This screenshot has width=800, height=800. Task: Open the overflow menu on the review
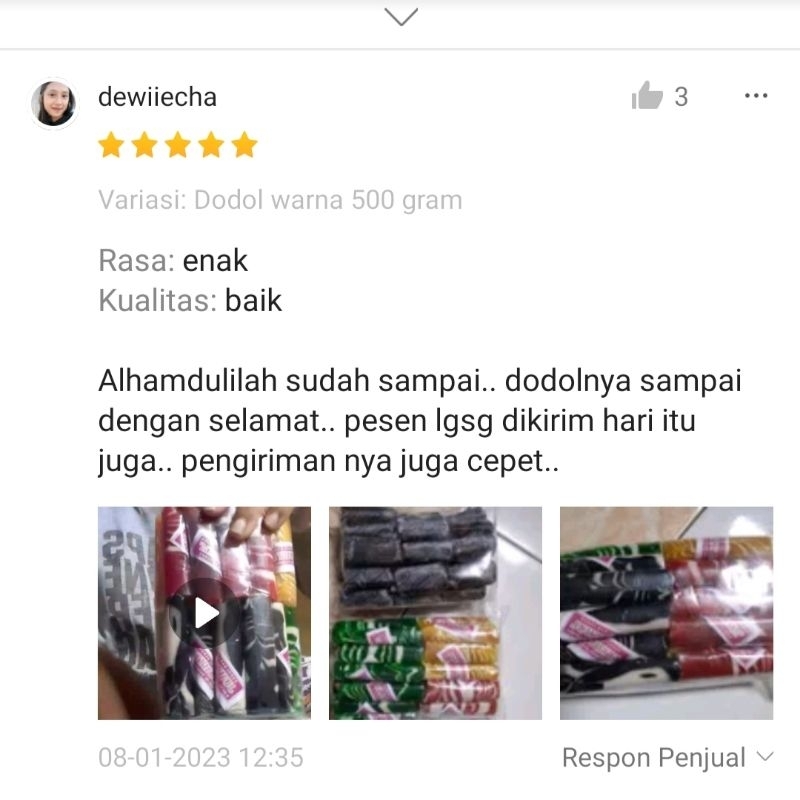click(756, 96)
